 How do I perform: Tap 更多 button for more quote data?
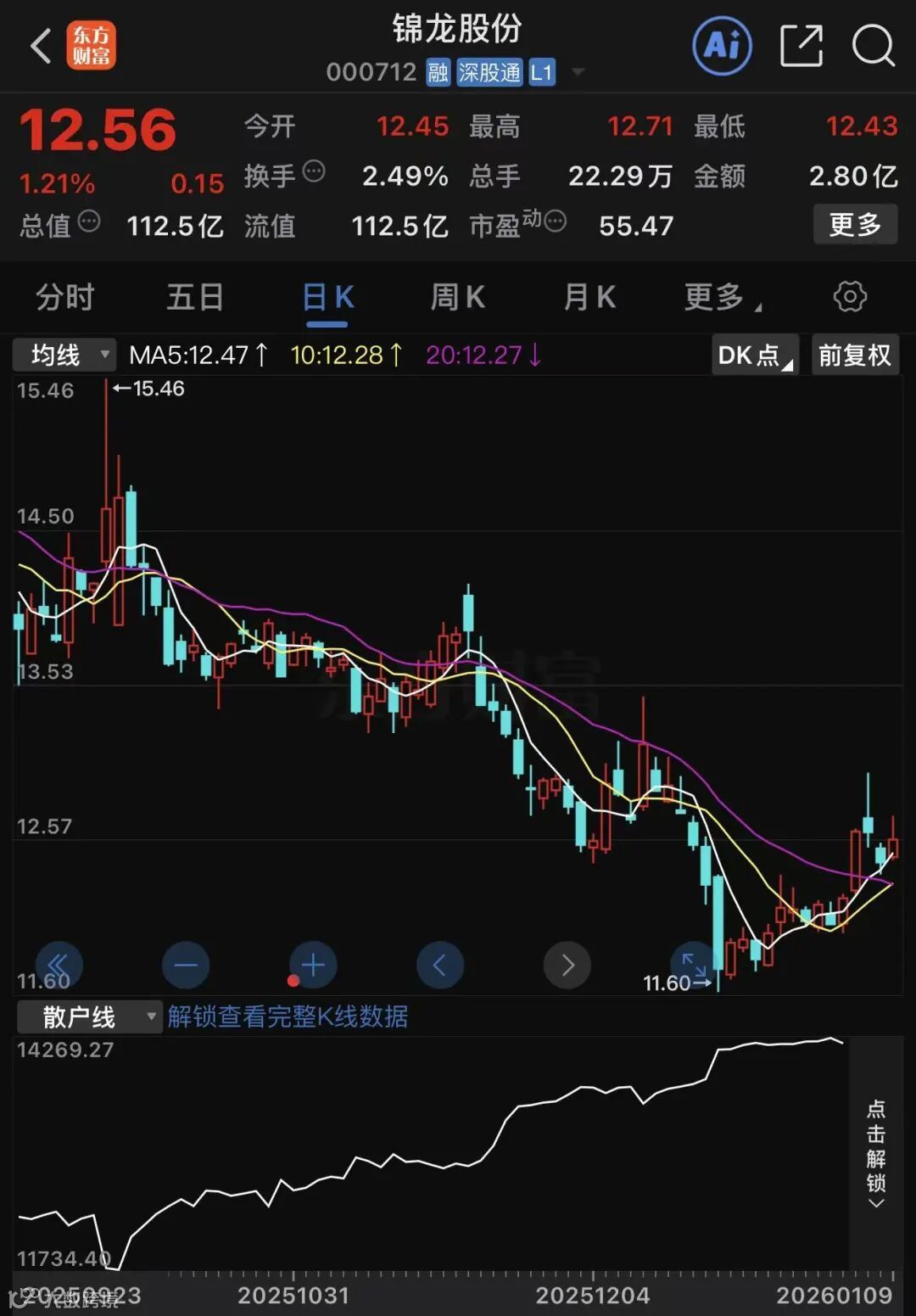pos(854,225)
